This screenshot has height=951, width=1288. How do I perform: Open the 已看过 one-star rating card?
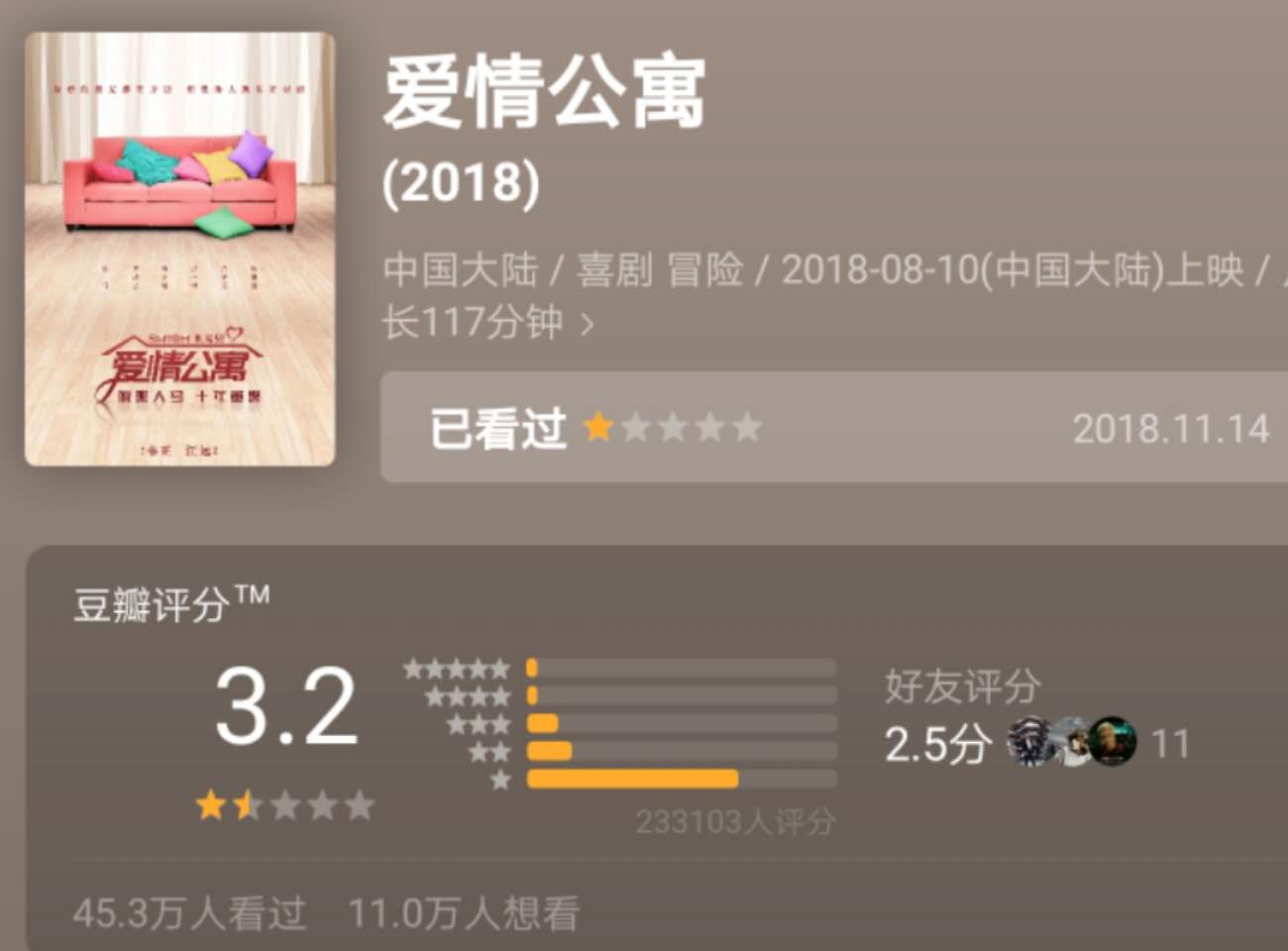[832, 428]
